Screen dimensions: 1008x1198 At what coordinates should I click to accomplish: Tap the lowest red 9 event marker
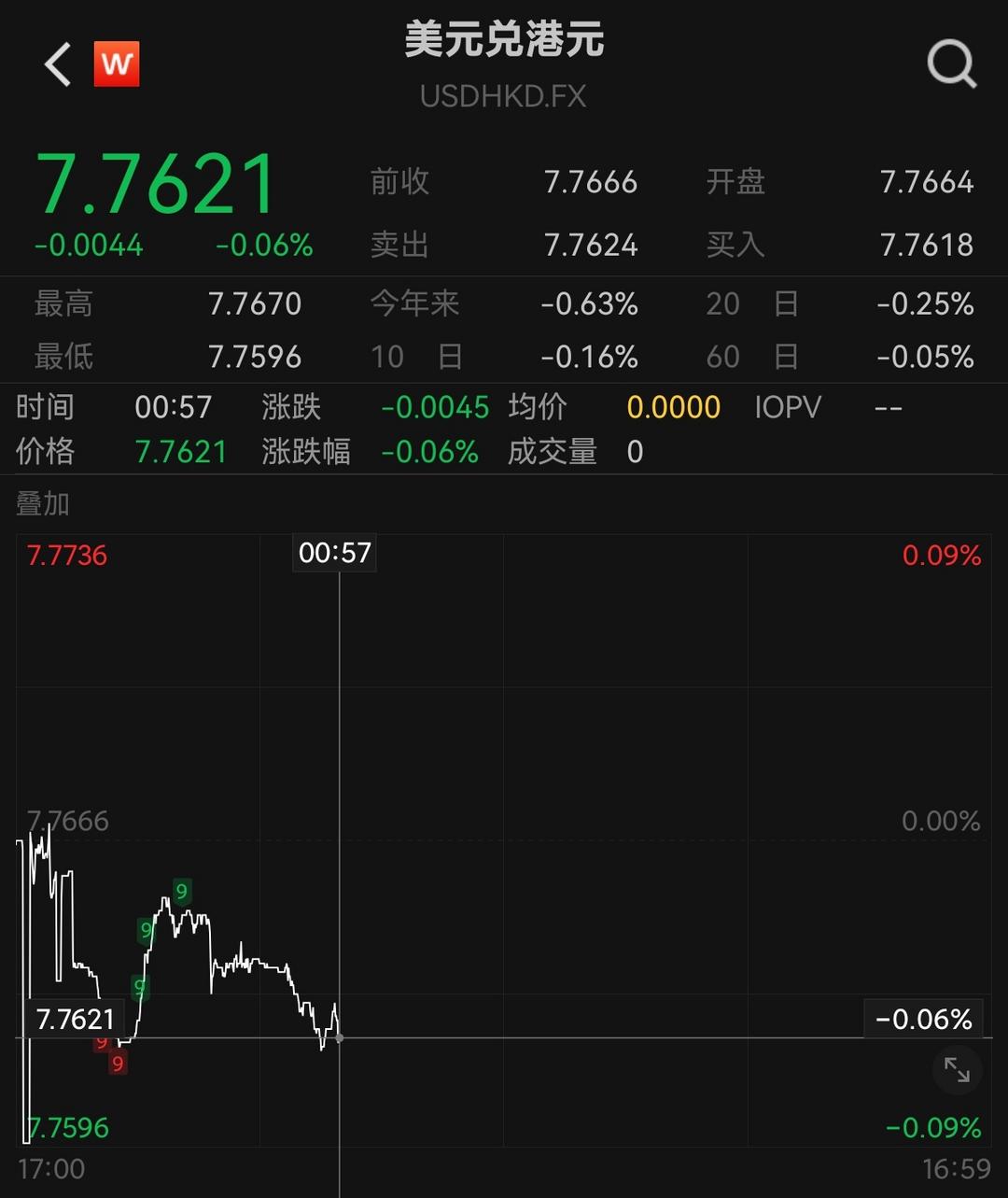coord(118,1063)
